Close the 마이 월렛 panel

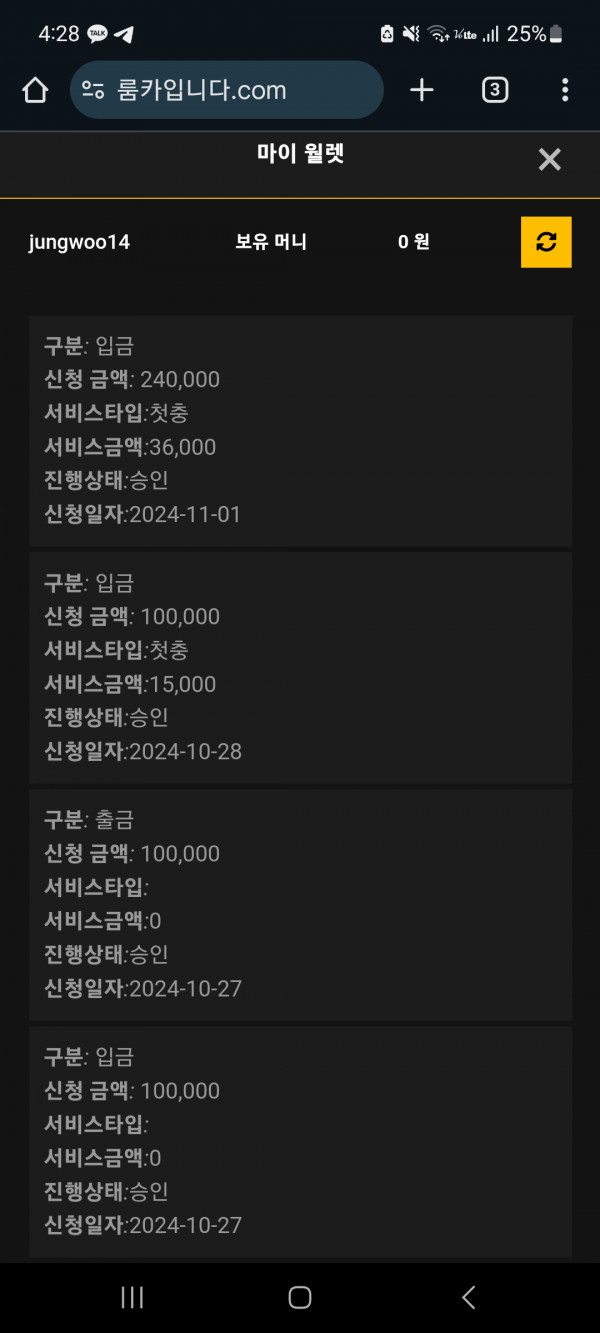point(550,159)
